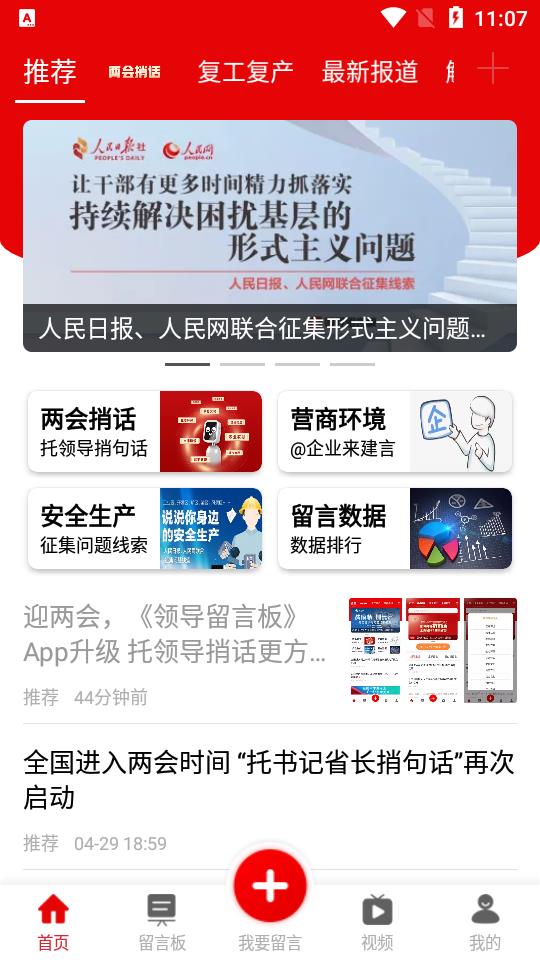The width and height of the screenshot is (540, 960).
Task: Go to the 视频 bottom tab
Action: tap(377, 922)
